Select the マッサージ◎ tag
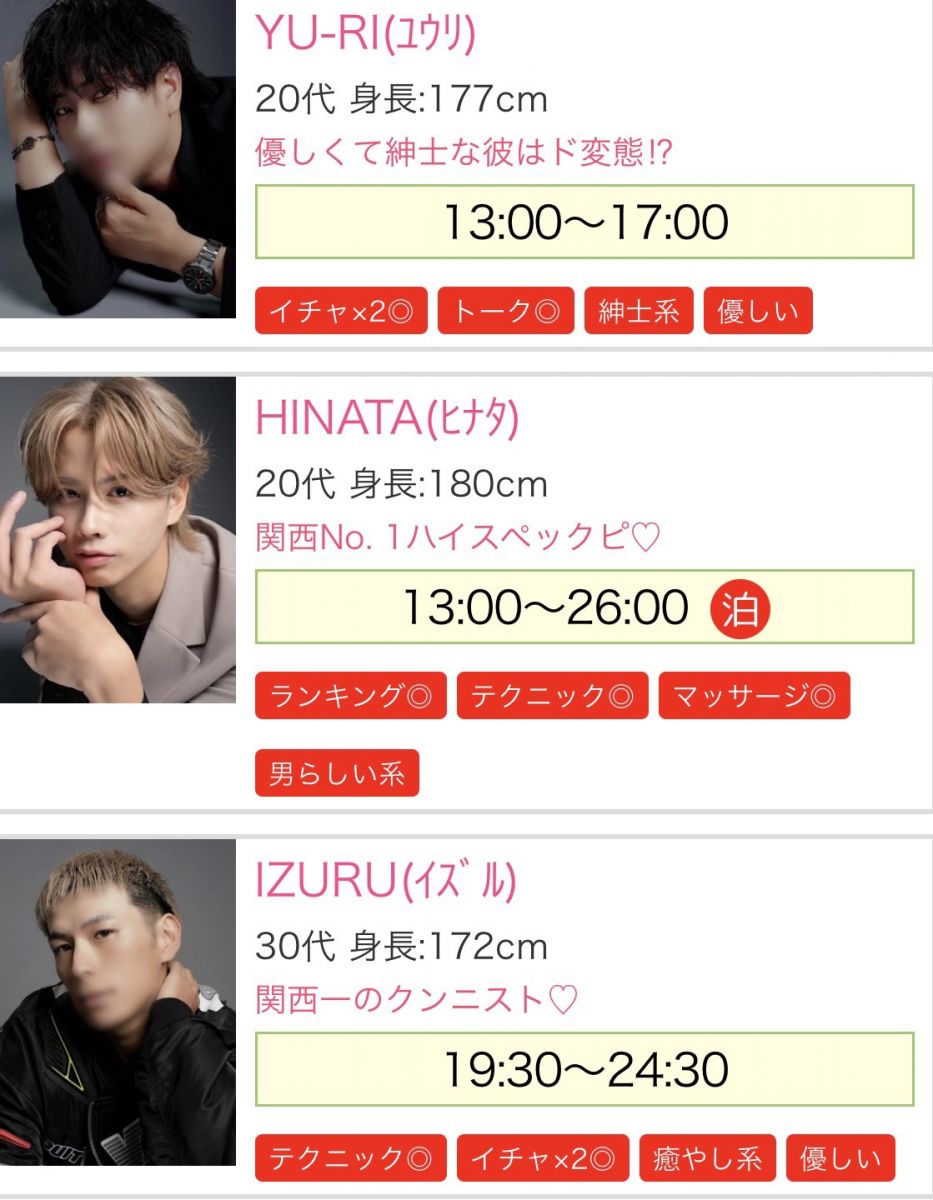 754,696
